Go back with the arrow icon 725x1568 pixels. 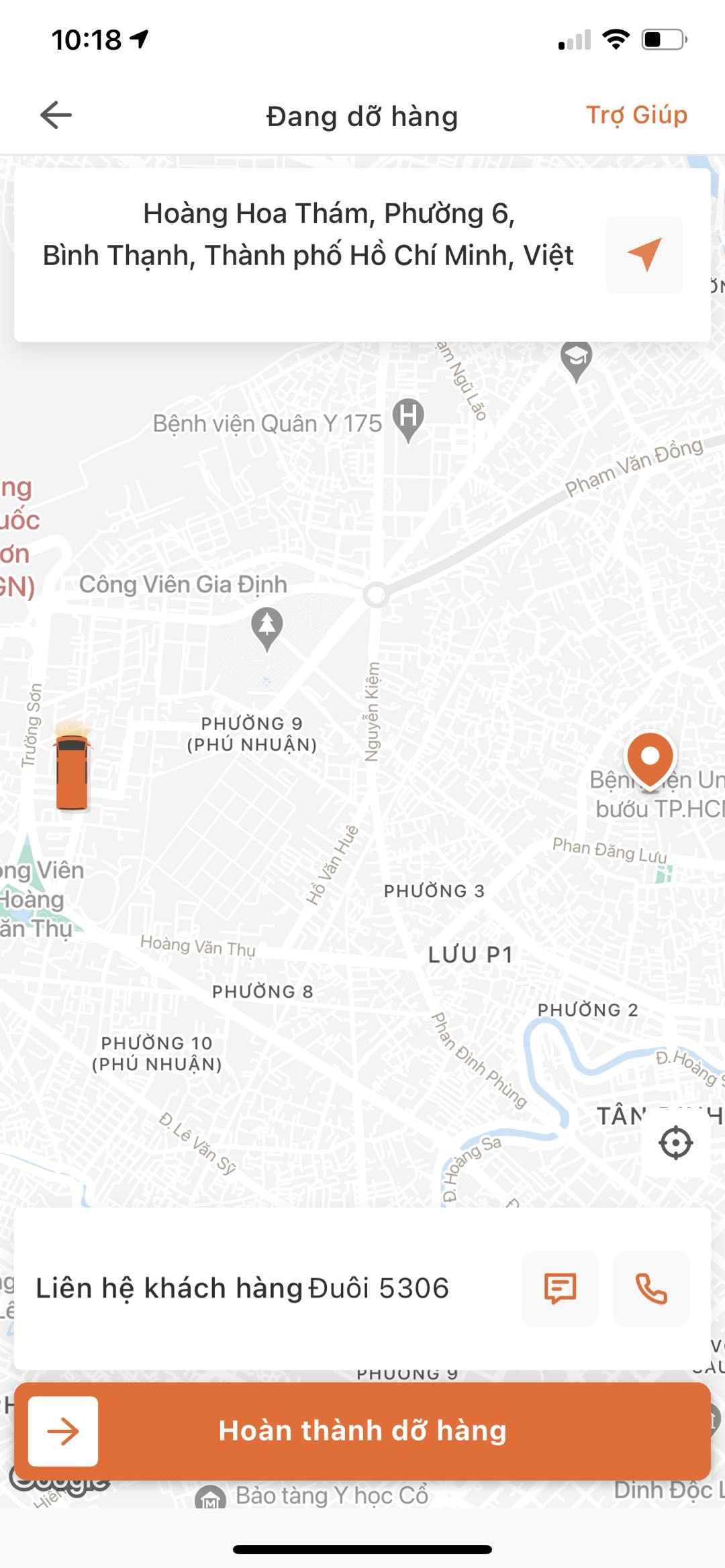click(56, 115)
